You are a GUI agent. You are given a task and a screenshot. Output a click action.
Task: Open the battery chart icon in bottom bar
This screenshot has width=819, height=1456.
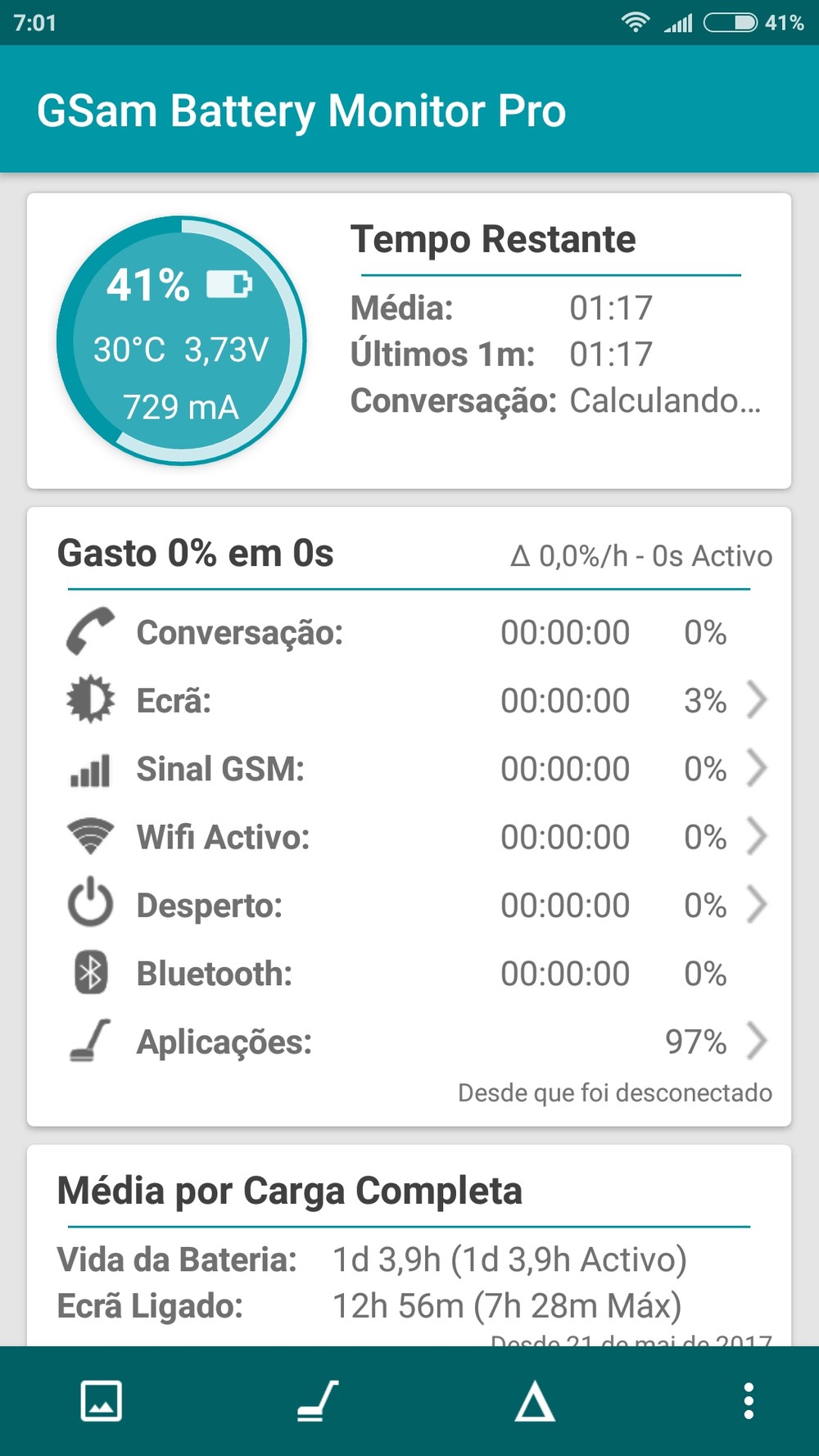[x=102, y=1401]
